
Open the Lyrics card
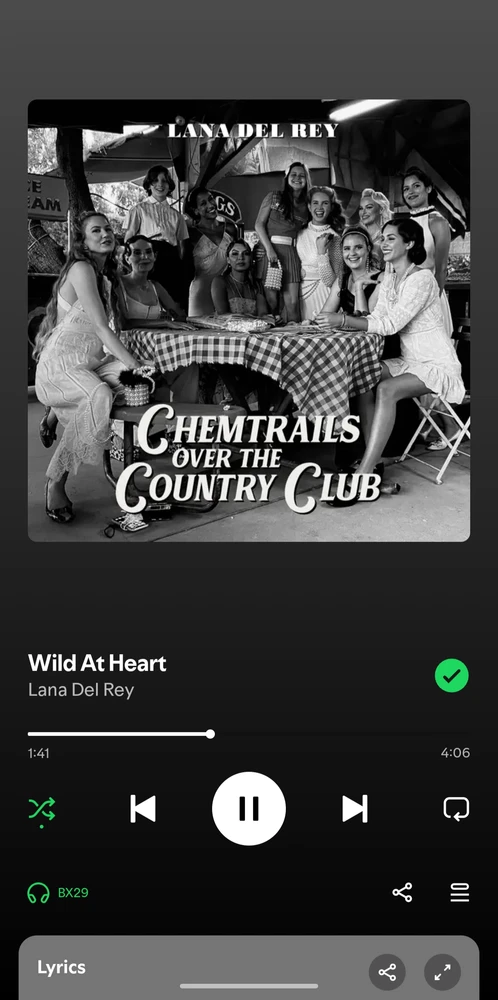(x=249, y=968)
